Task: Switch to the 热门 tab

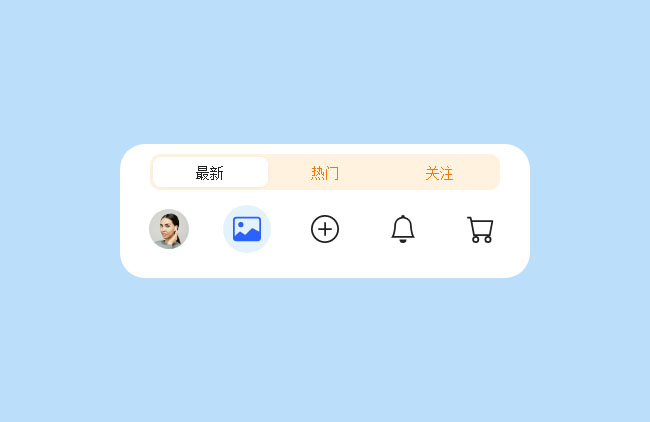Action: (x=325, y=173)
